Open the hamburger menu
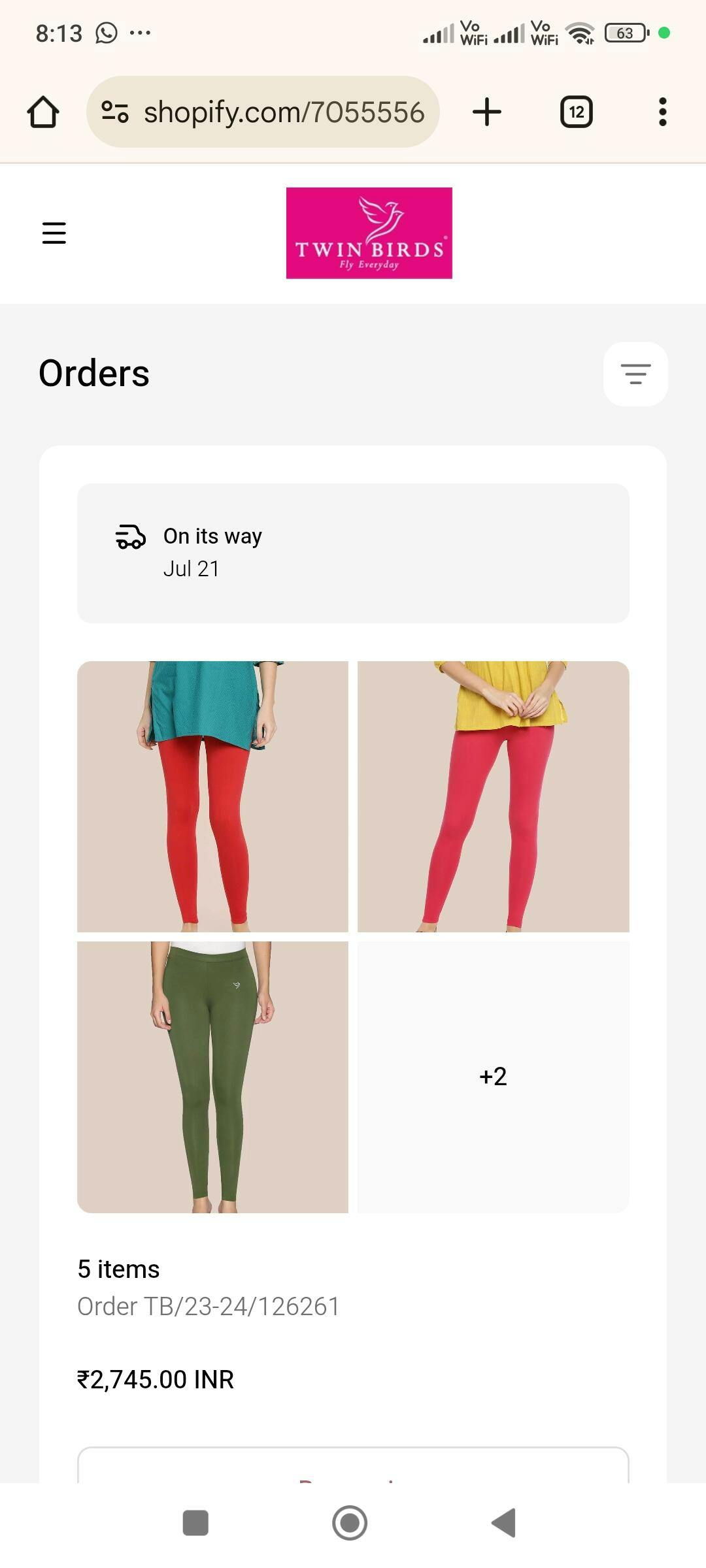This screenshot has width=706, height=1568. coord(54,233)
